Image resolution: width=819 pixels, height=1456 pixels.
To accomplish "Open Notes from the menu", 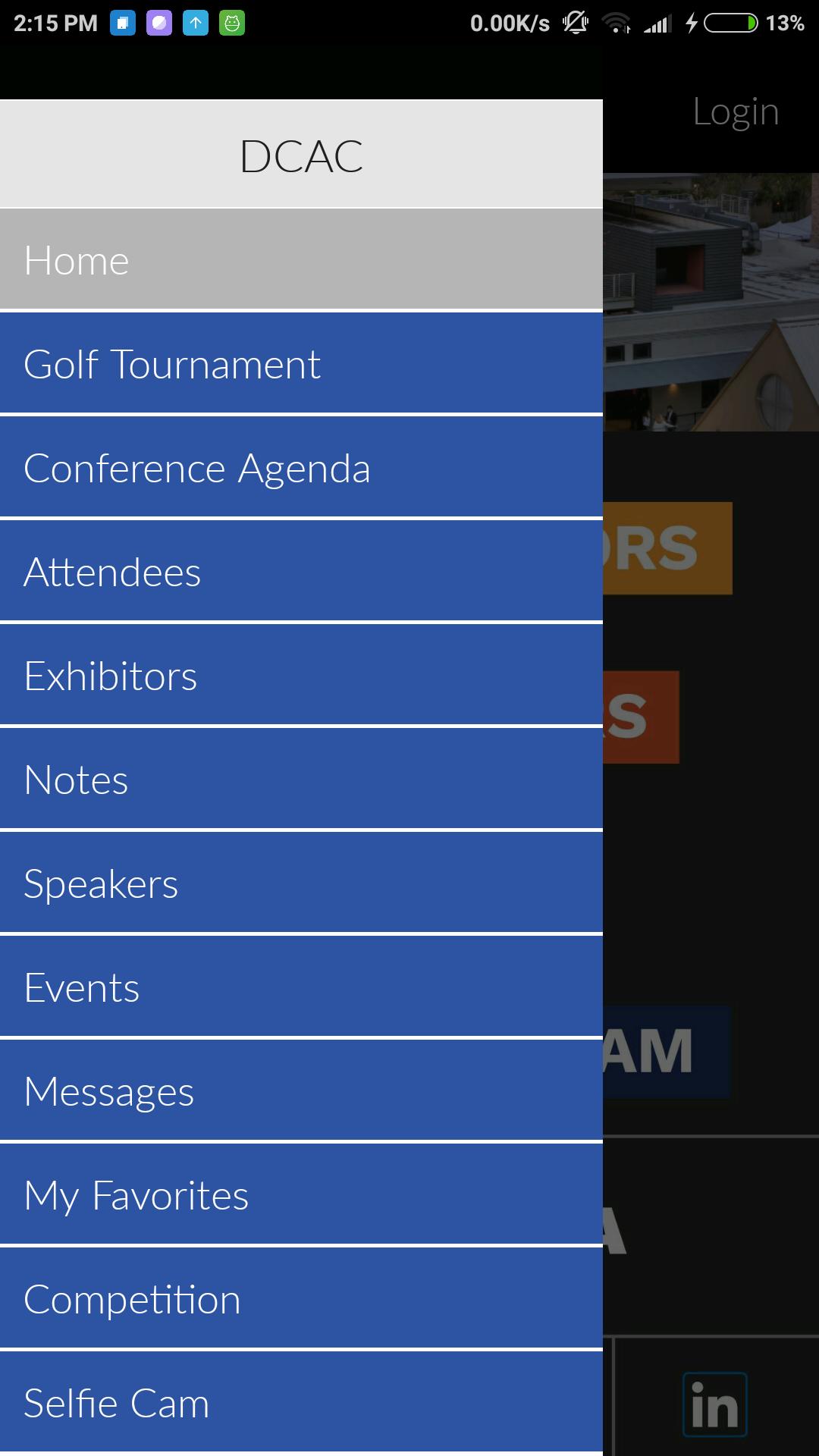I will coord(301,780).
